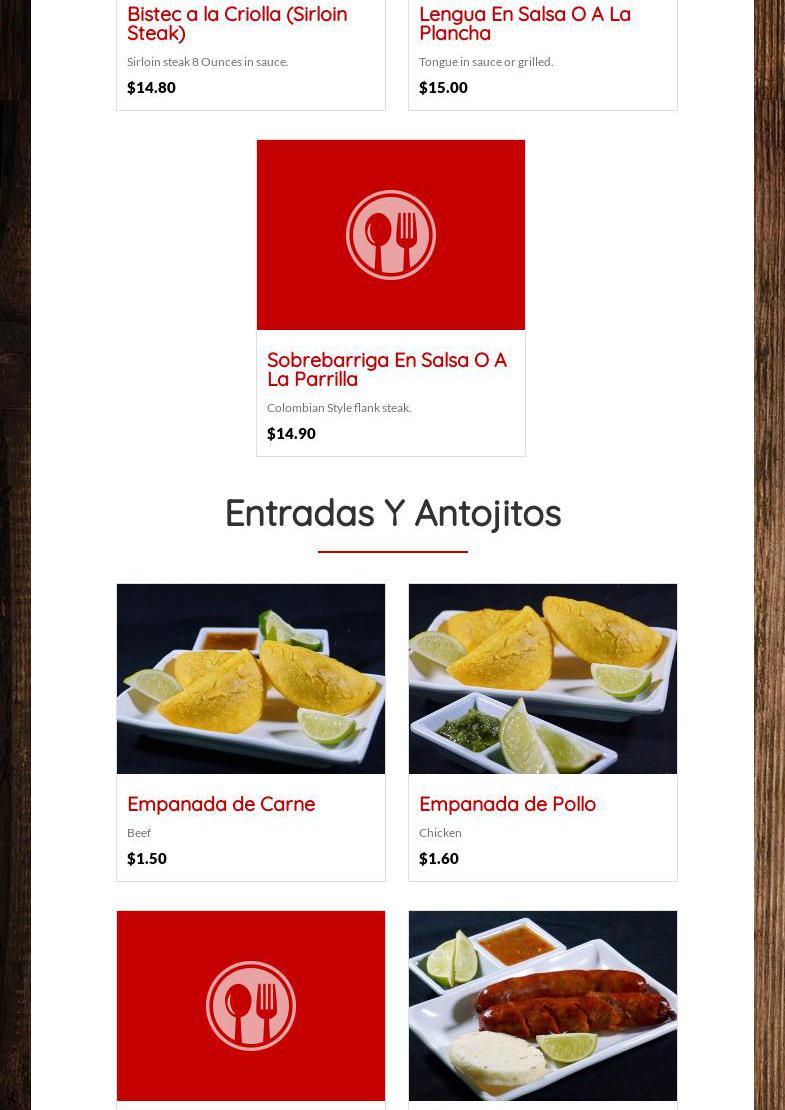The image size is (785, 1110).
Task: Open the Bistec a la Criolla item
Action: [x=237, y=24]
